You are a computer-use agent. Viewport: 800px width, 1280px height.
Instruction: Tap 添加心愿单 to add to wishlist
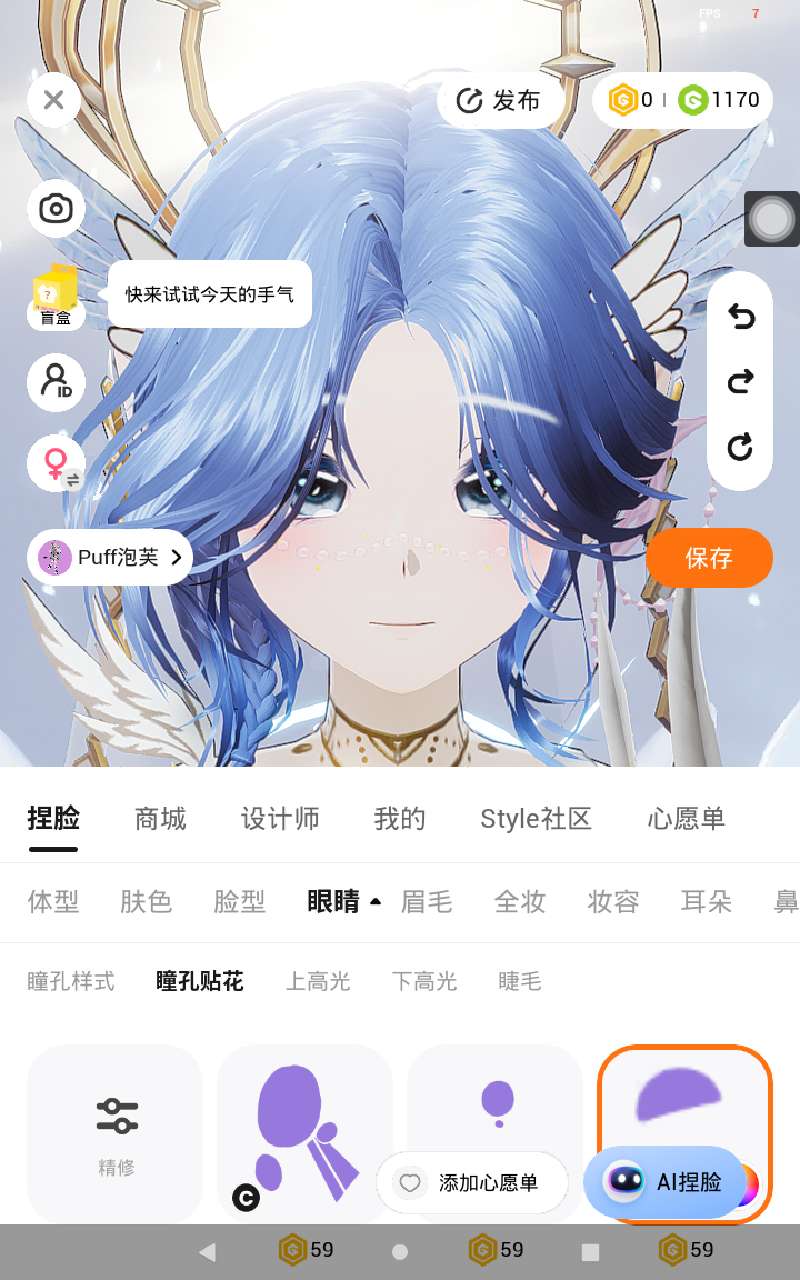coord(472,1183)
